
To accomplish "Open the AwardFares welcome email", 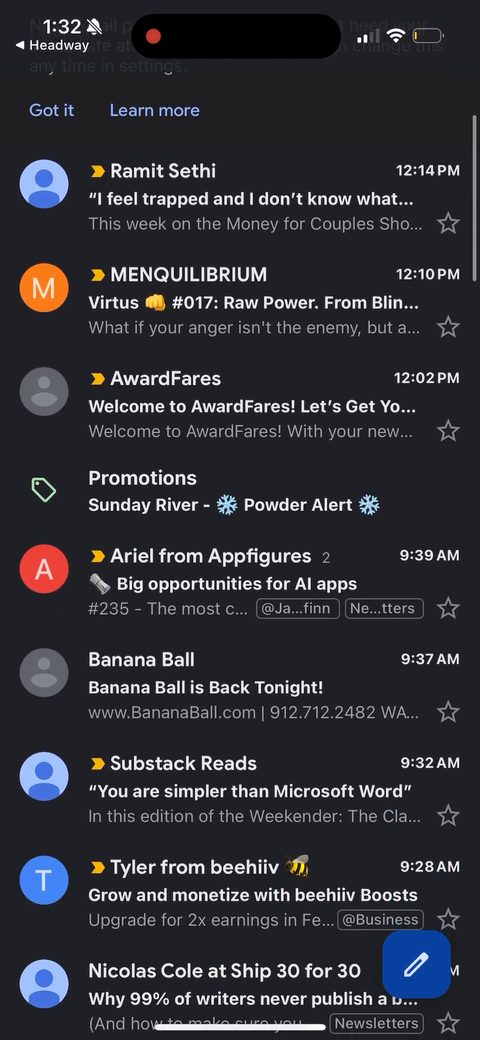I will pos(240,405).
